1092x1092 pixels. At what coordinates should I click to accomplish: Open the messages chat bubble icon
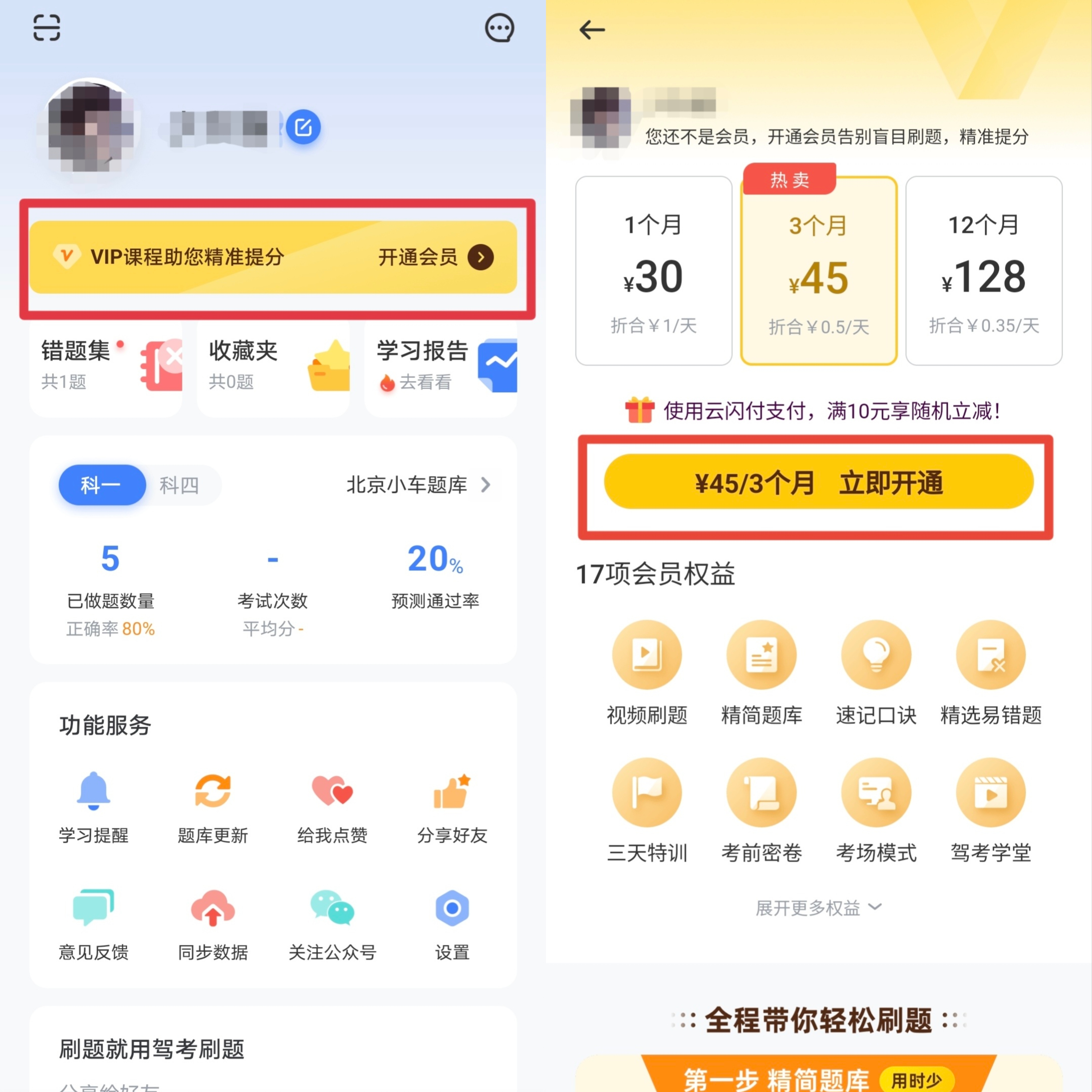point(499,28)
